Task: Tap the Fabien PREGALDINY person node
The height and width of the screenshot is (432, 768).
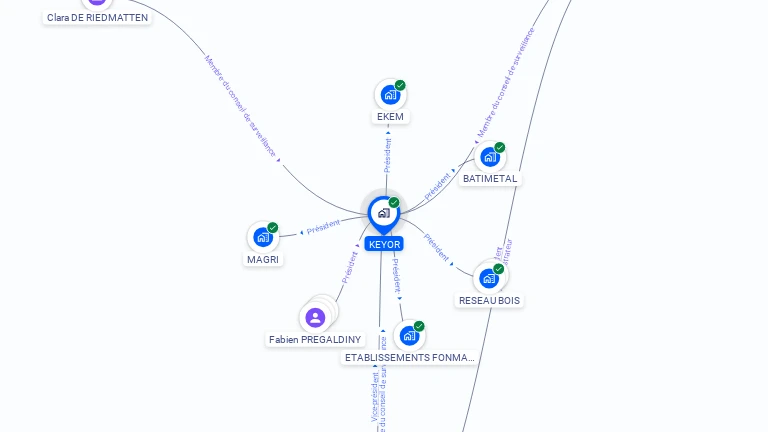Action: click(x=316, y=318)
